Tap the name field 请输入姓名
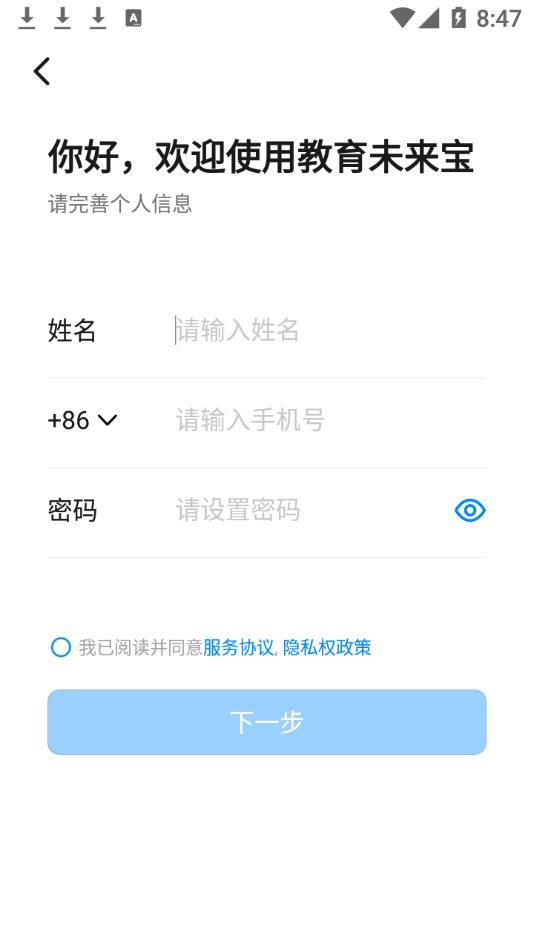The height and width of the screenshot is (950, 534). click(330, 331)
